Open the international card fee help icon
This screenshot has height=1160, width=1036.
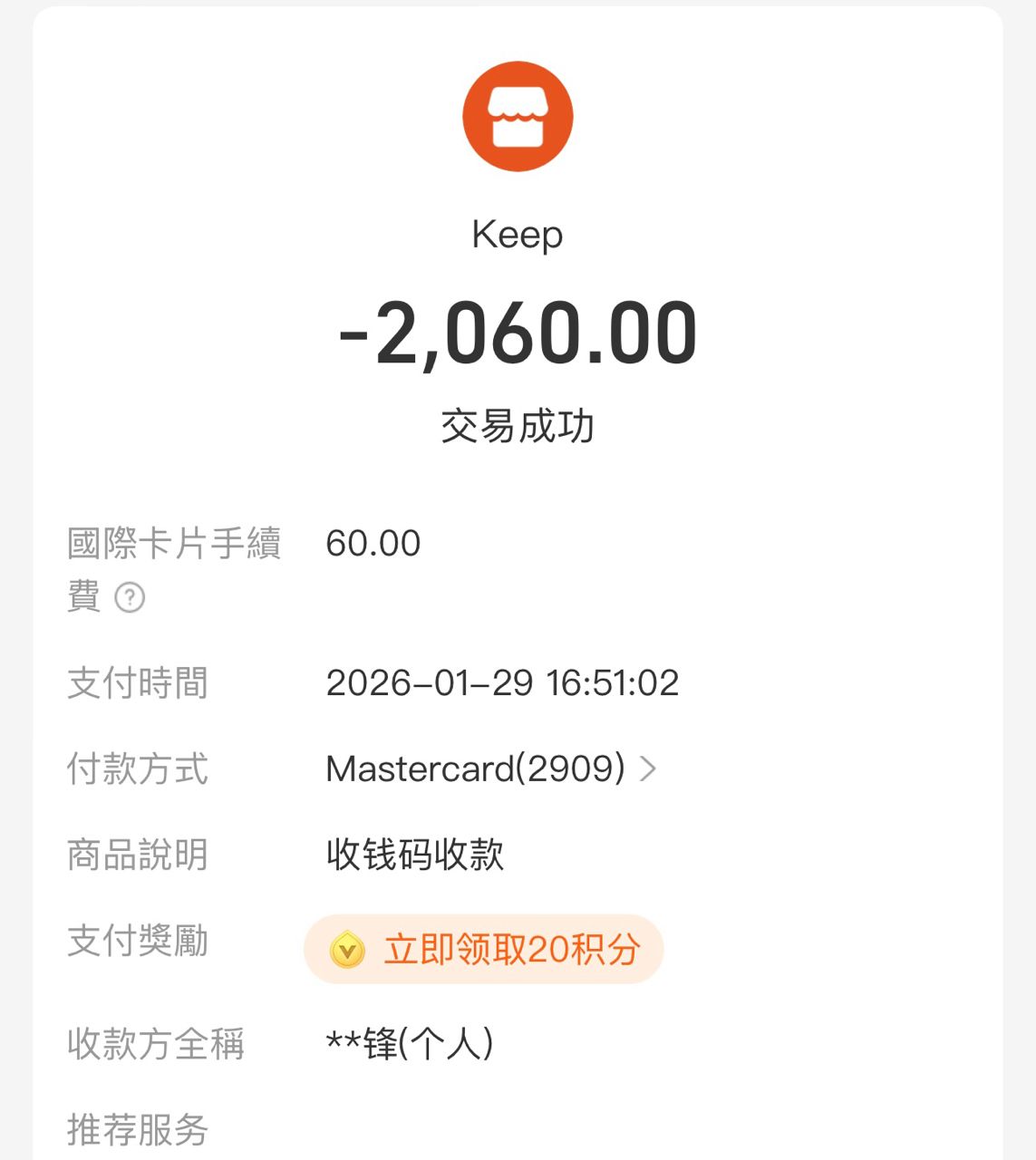tap(130, 597)
